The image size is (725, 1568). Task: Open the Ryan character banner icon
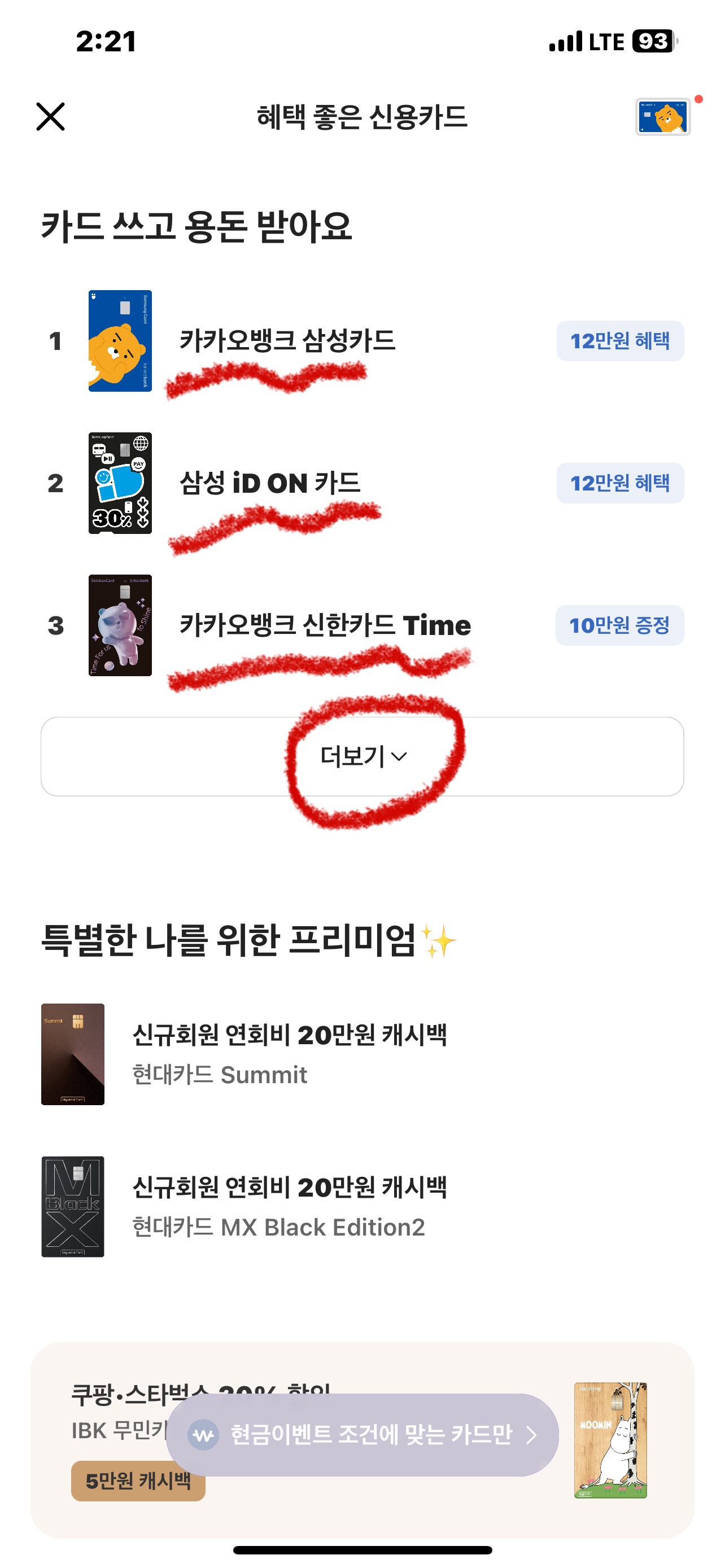662,117
